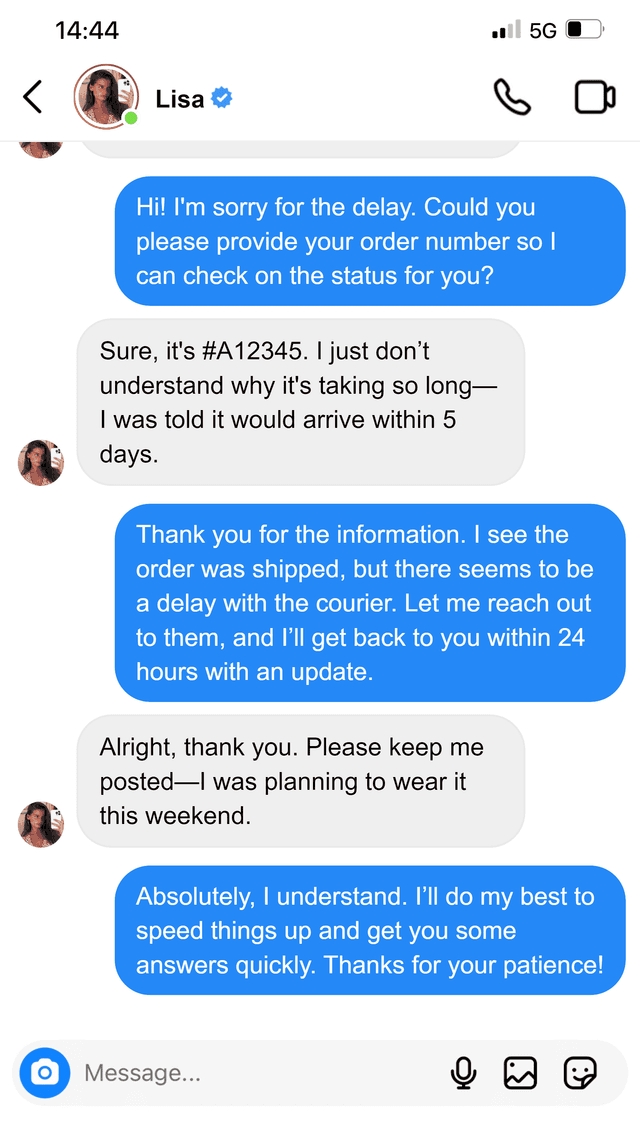Open the photo gallery picker
The height and width of the screenshot is (1132, 640).
pyautogui.click(x=520, y=1073)
